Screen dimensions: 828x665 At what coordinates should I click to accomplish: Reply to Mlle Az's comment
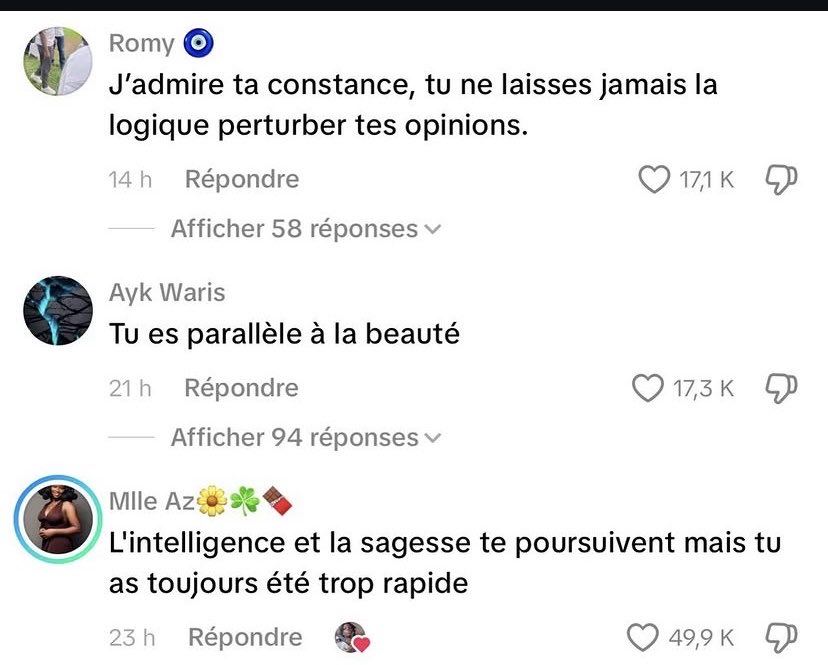245,637
